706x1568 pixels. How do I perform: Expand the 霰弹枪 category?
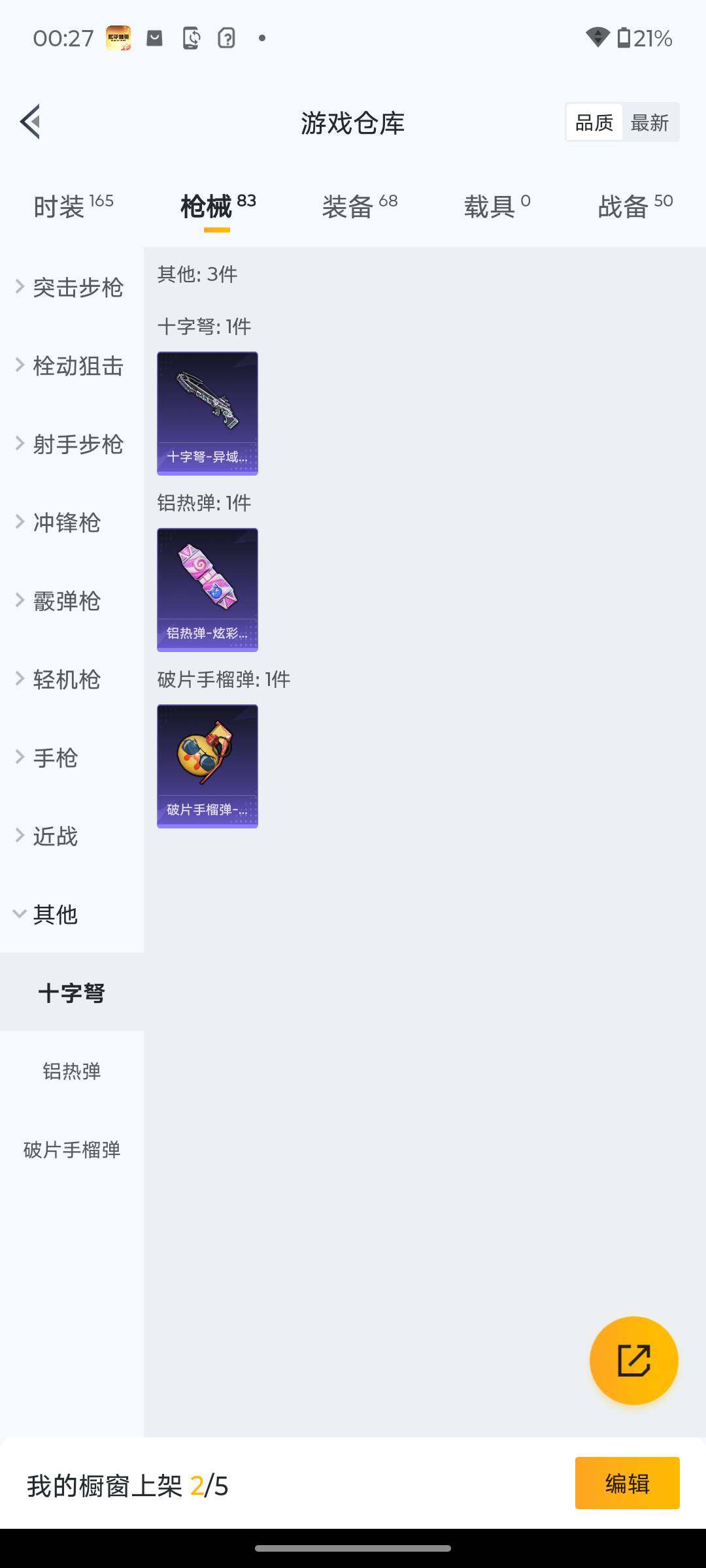(x=65, y=601)
